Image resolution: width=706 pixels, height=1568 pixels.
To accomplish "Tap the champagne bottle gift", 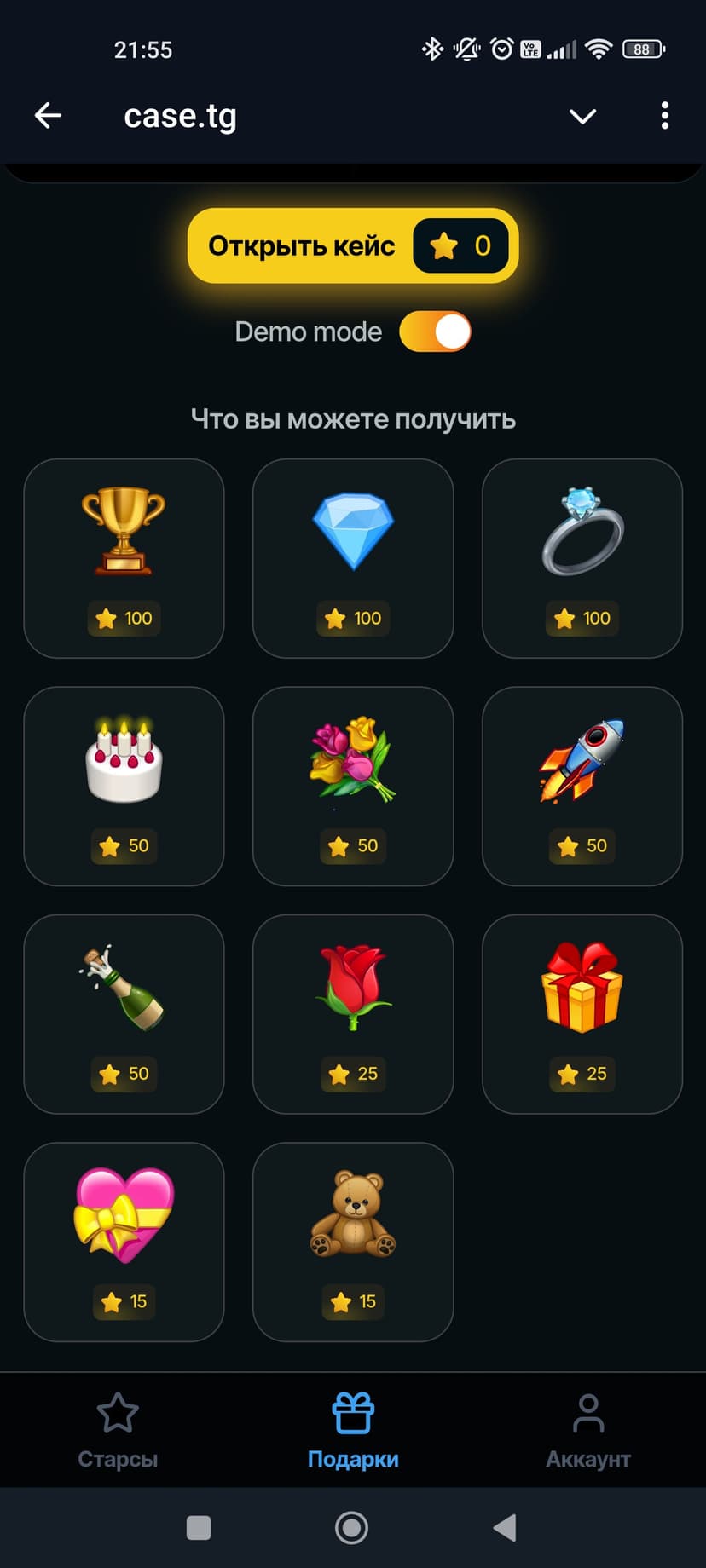I will click(124, 1013).
